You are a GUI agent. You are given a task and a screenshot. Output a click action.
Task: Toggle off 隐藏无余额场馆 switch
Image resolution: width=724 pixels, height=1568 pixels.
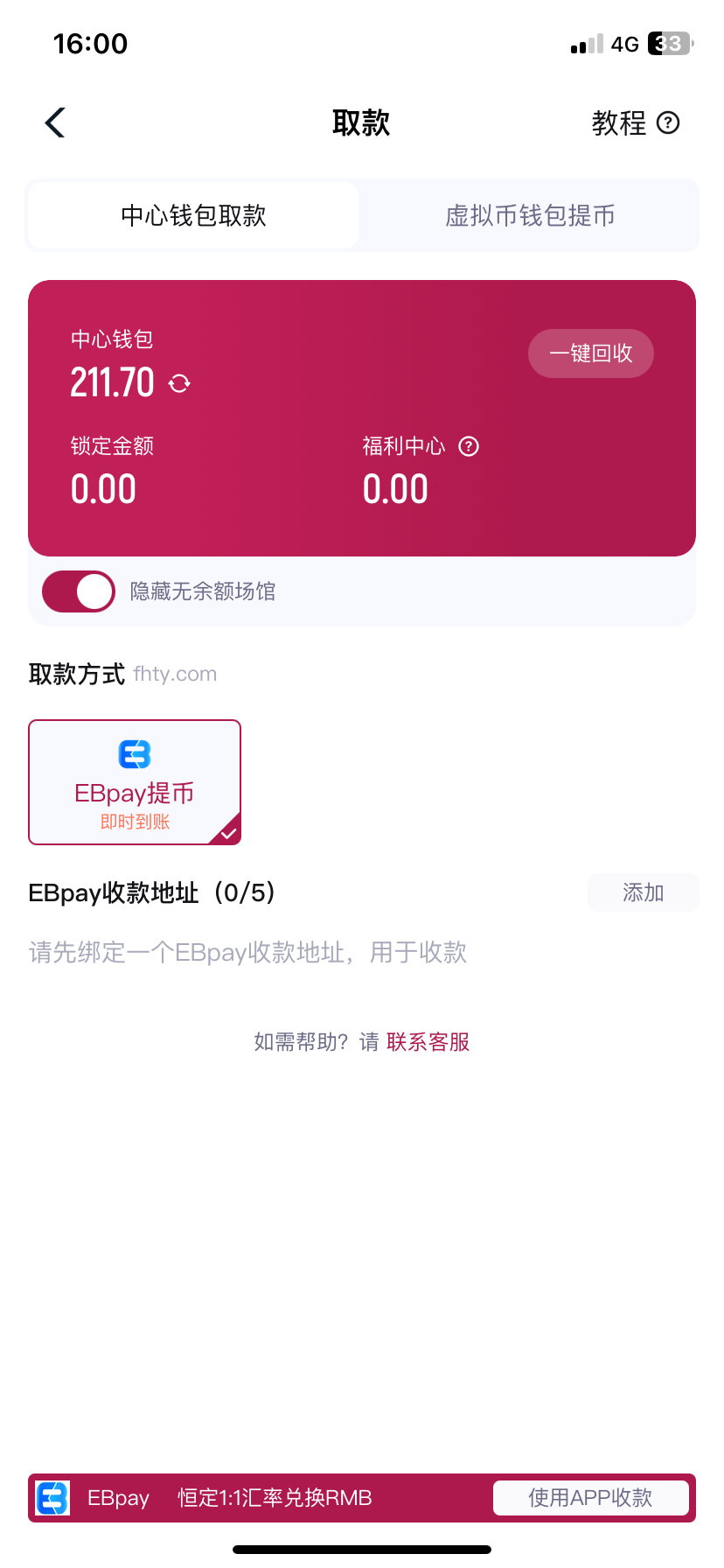click(79, 591)
